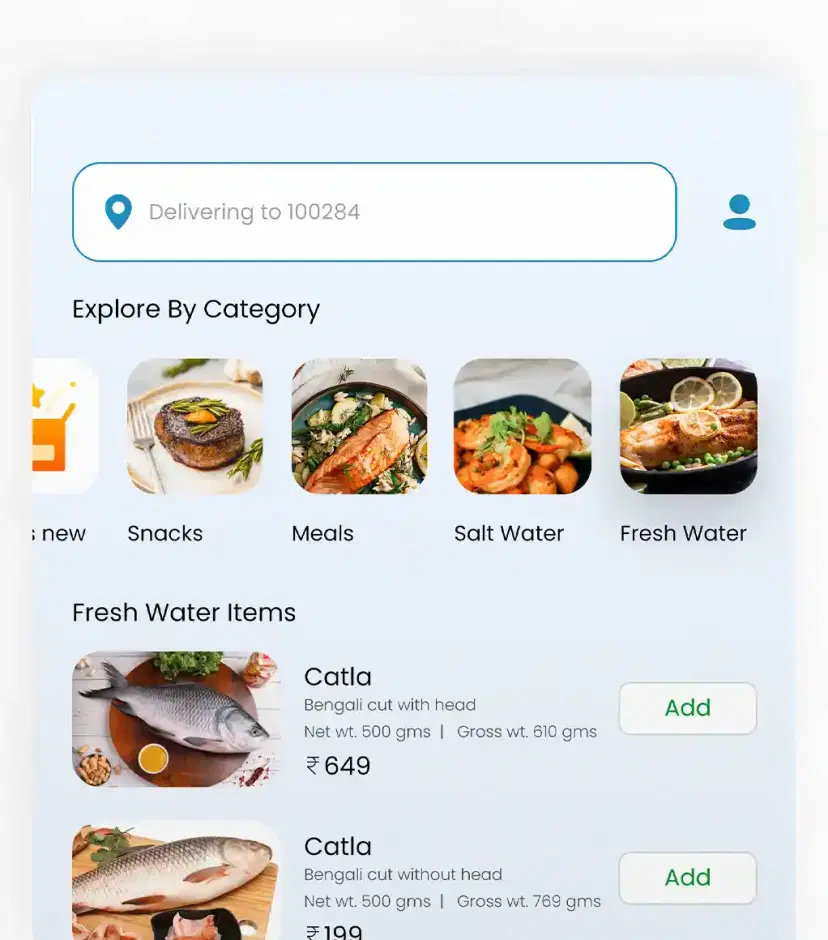The width and height of the screenshot is (828, 940).
Task: Tap the Delivering to 100284 location field
Action: coord(374,212)
